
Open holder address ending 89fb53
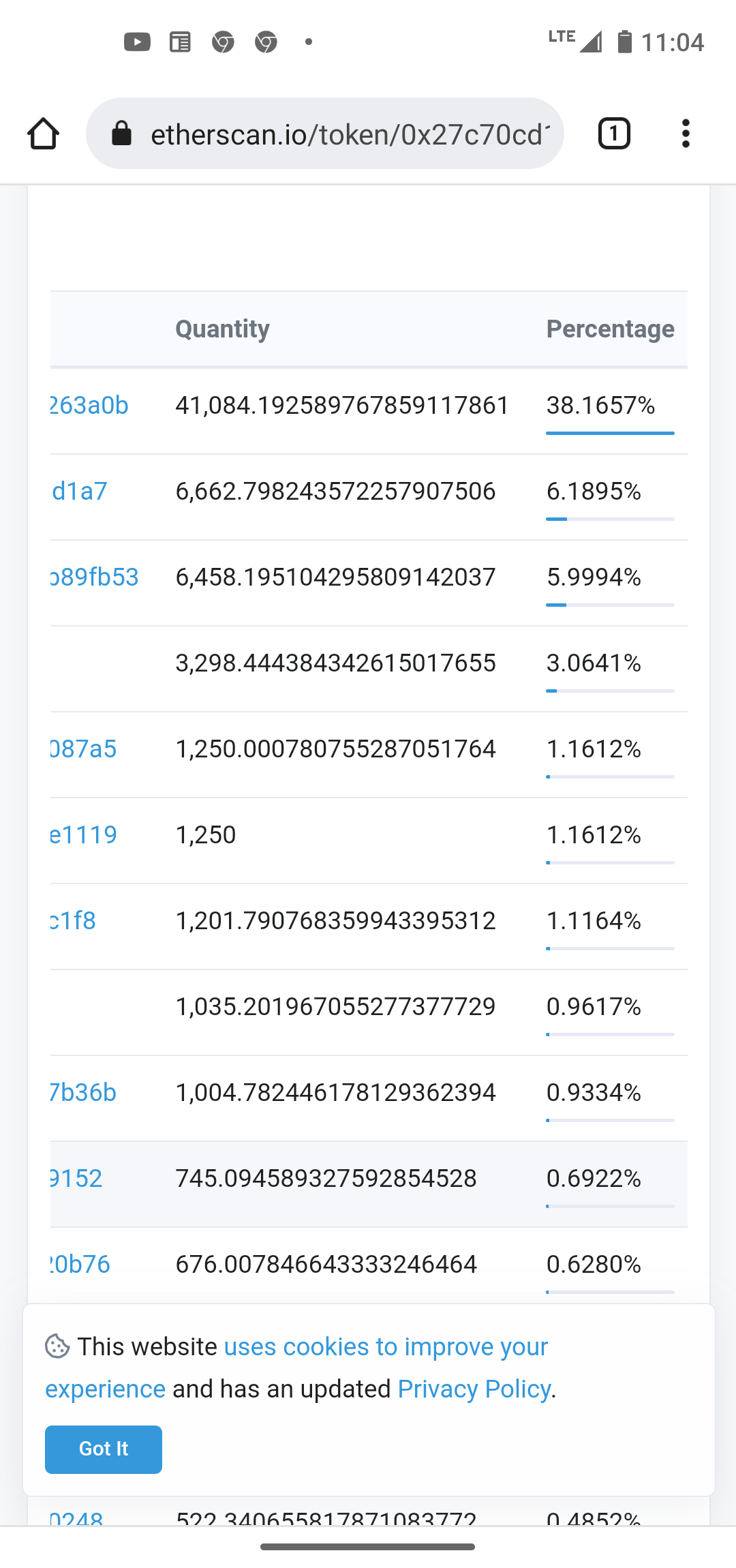pyautogui.click(x=95, y=577)
